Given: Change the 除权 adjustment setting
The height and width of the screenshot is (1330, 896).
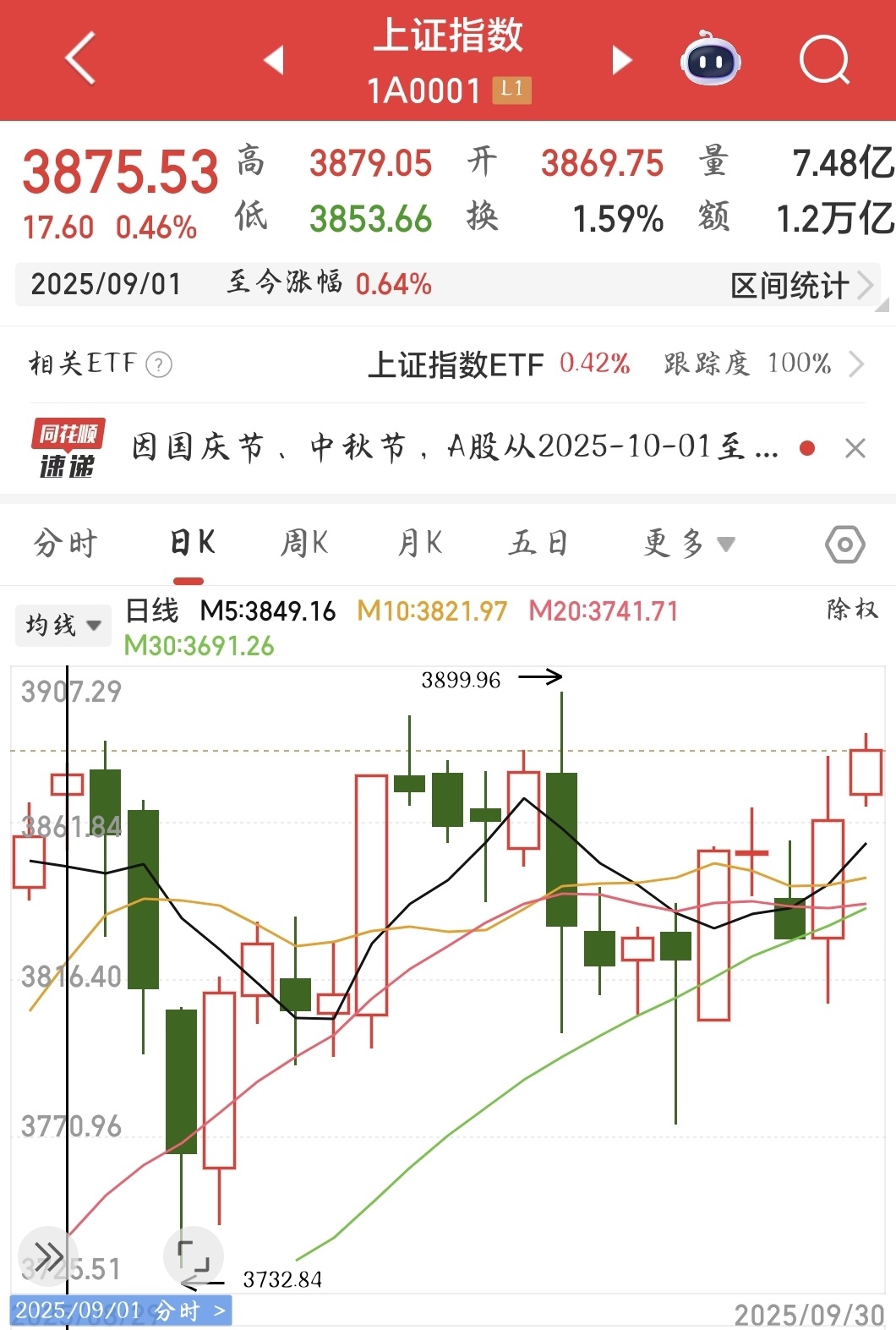Looking at the screenshot, I should tap(852, 610).
